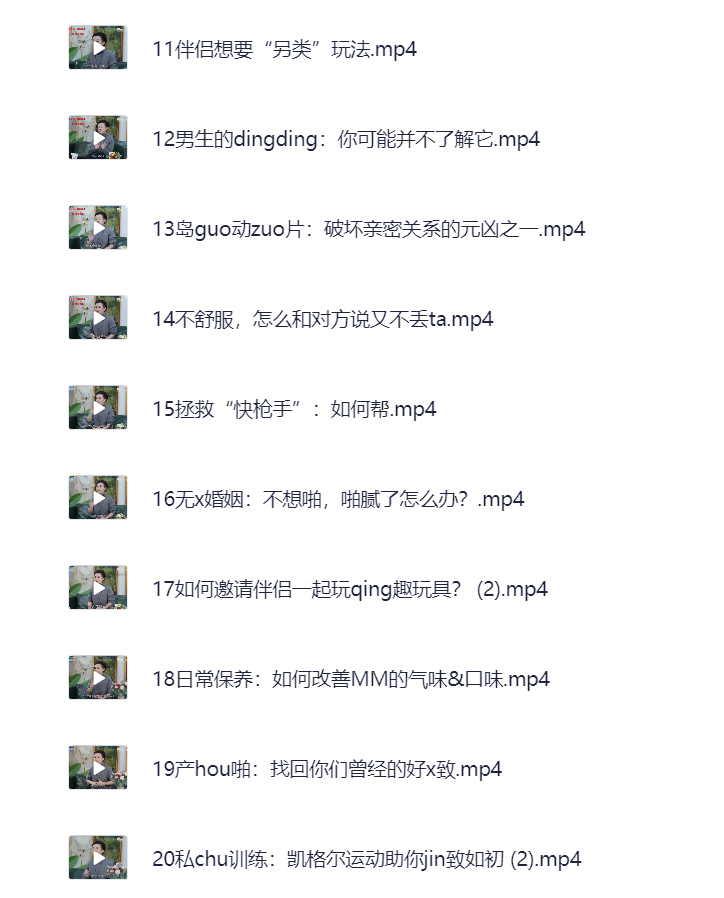
Task: Play the 18日常保养 video file
Action: pyautogui.click(x=350, y=679)
